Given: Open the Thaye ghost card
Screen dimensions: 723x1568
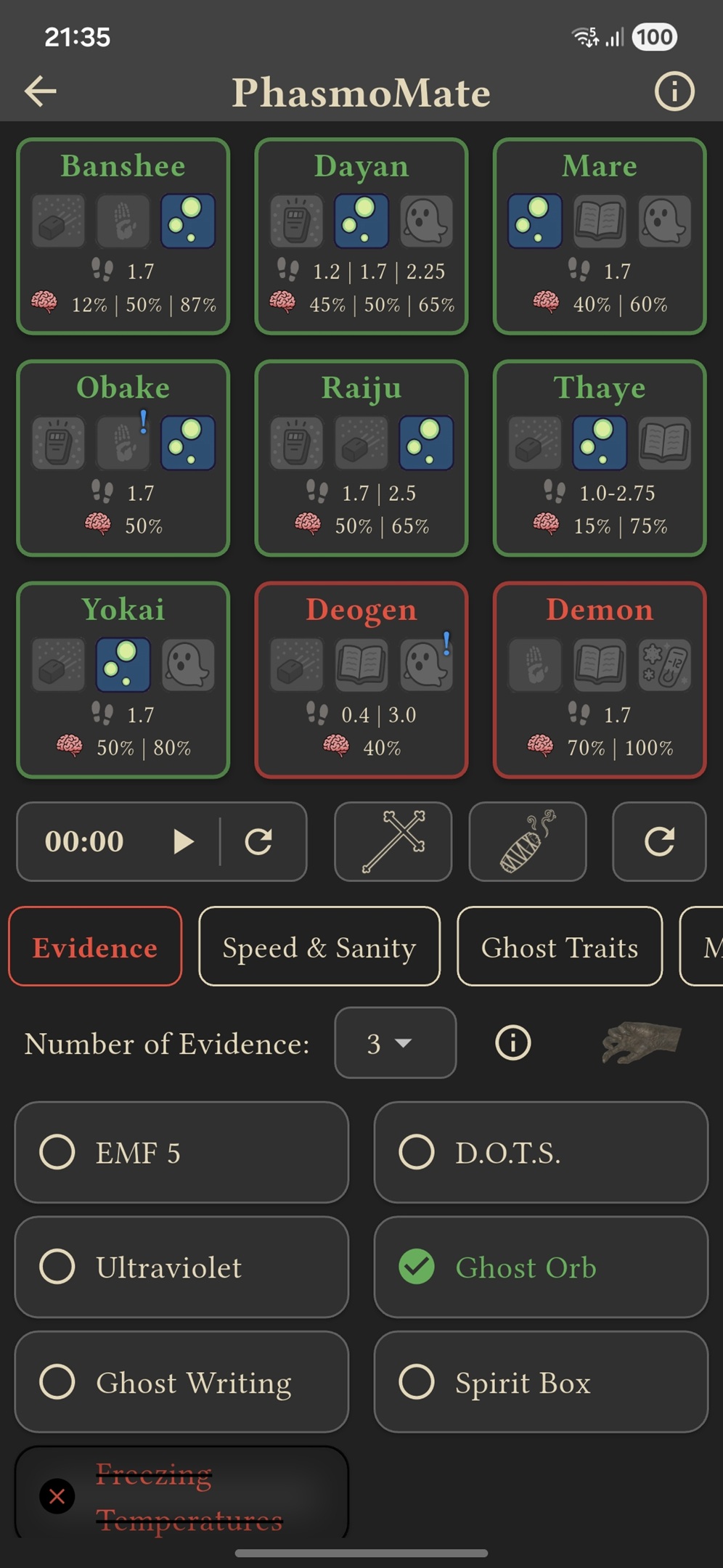Looking at the screenshot, I should 599,458.
